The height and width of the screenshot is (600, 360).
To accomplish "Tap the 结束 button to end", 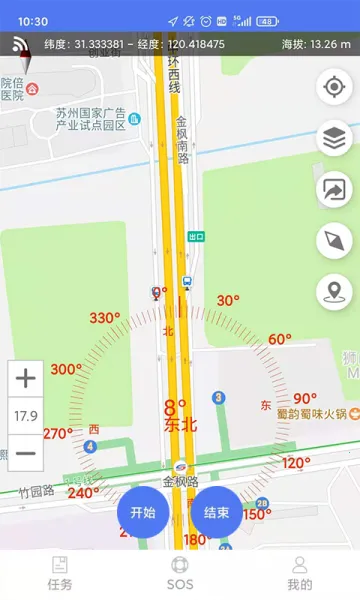I will (217, 512).
